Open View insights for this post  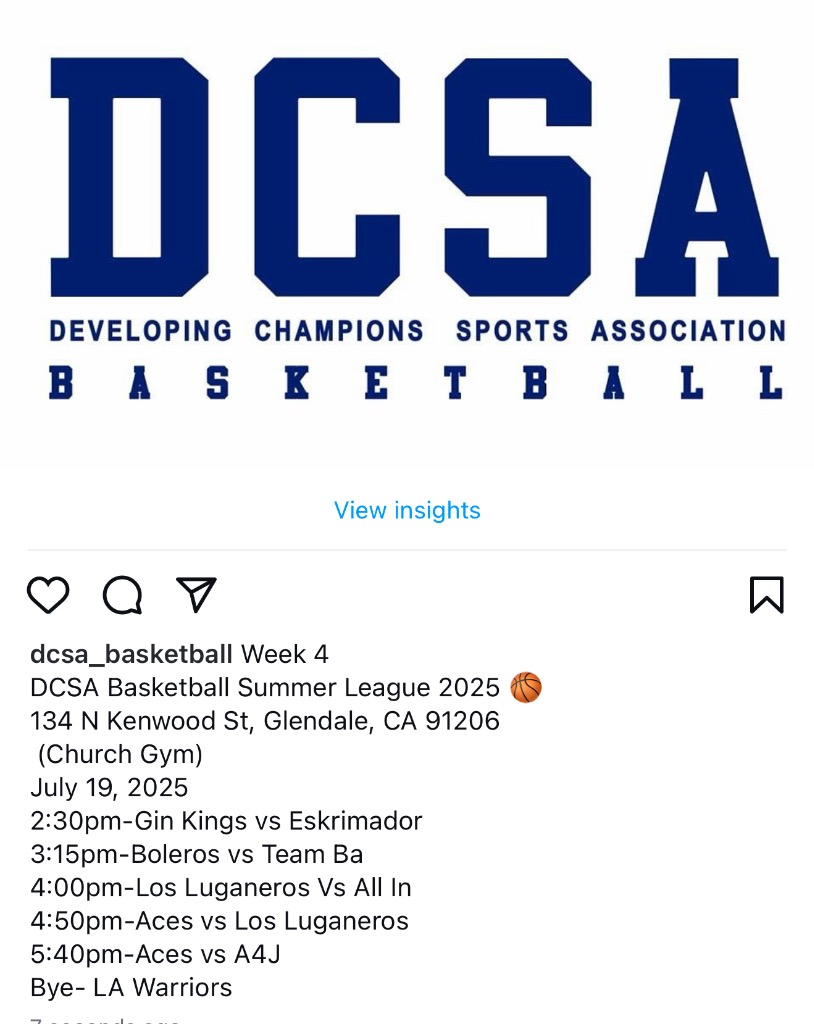click(x=407, y=510)
